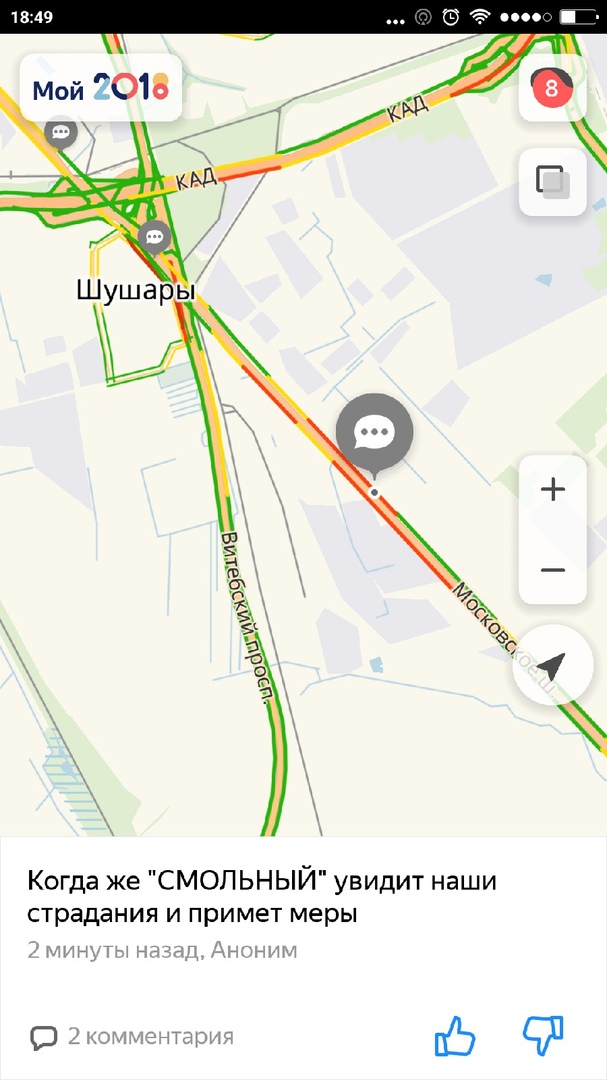This screenshot has height=1080, width=607.
Task: Center map on my location
Action: pyautogui.click(x=552, y=665)
